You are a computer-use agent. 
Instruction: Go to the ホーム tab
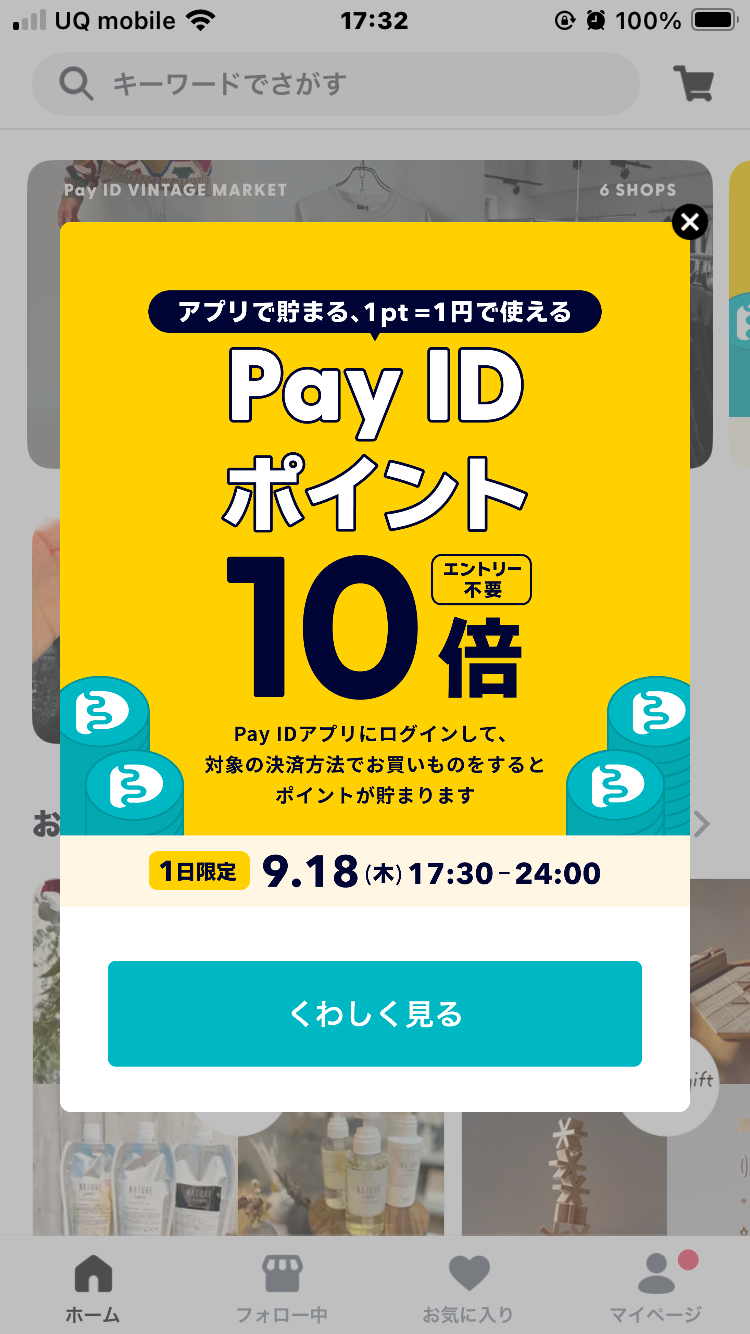pos(93,1288)
